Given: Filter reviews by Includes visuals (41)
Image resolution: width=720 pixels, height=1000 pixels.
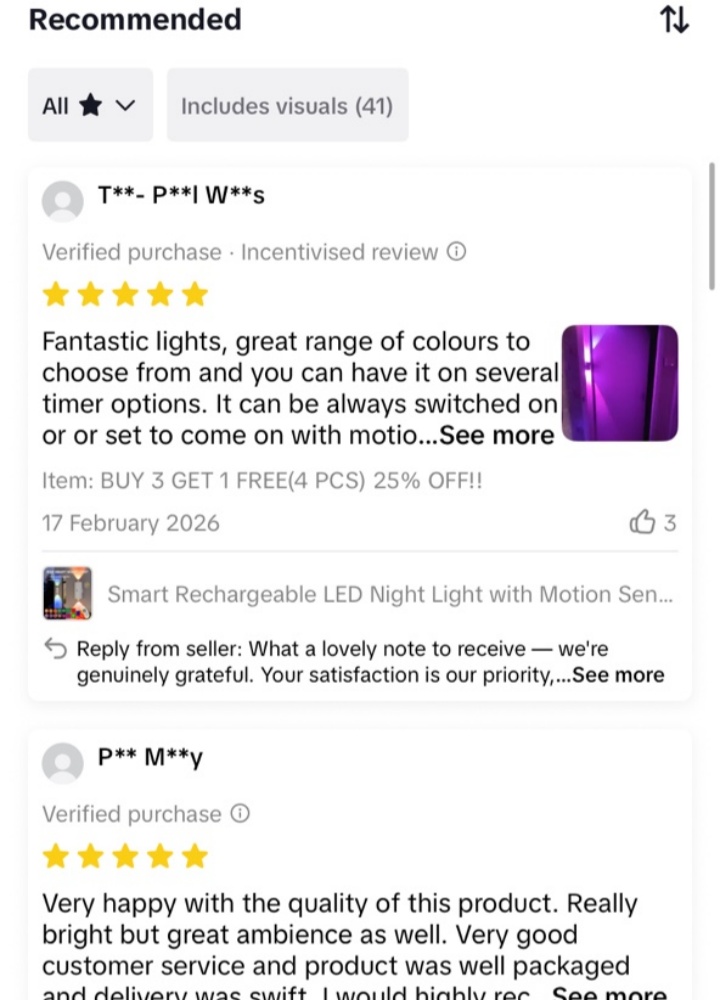Looking at the screenshot, I should coord(288,105).
